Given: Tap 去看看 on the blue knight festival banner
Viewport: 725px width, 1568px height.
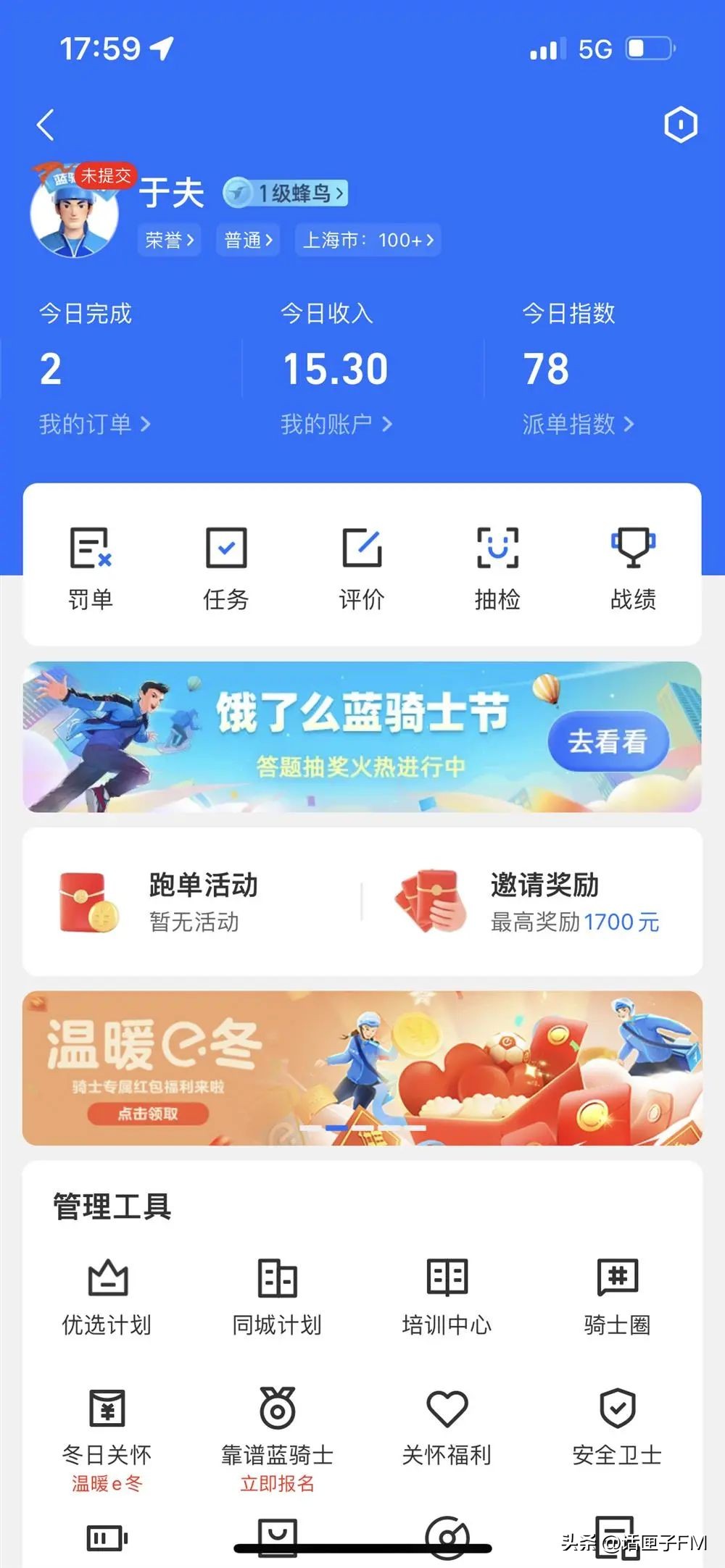Looking at the screenshot, I should pyautogui.click(x=609, y=741).
